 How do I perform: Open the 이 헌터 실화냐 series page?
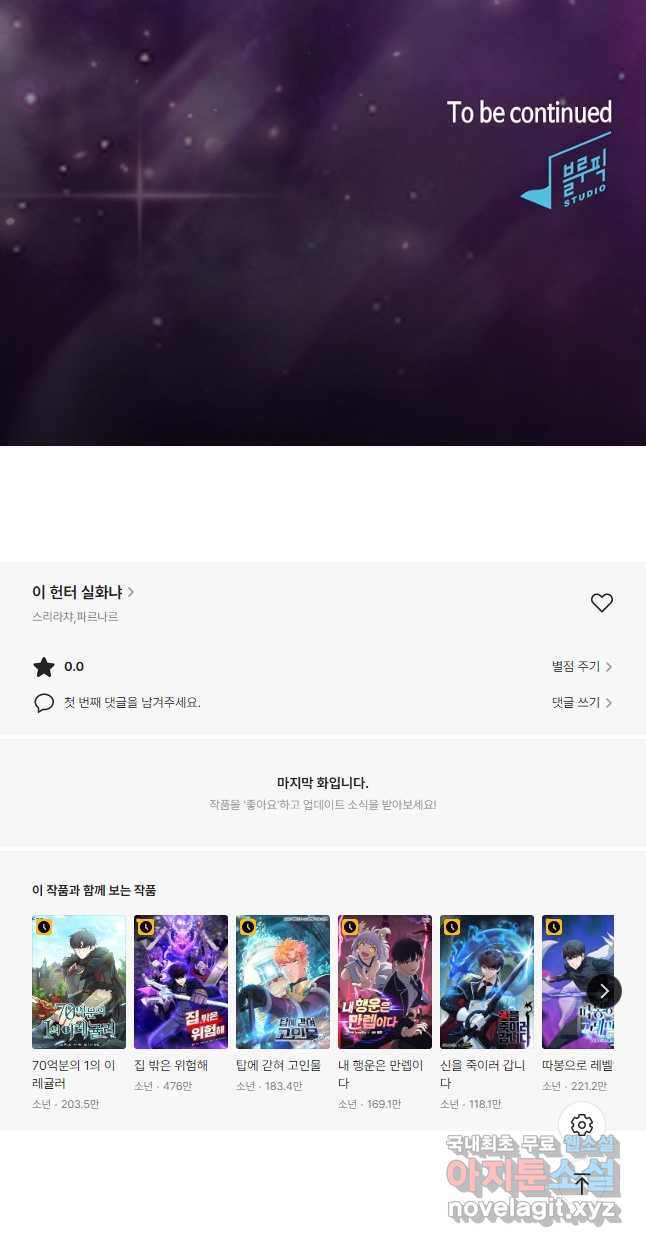83,592
